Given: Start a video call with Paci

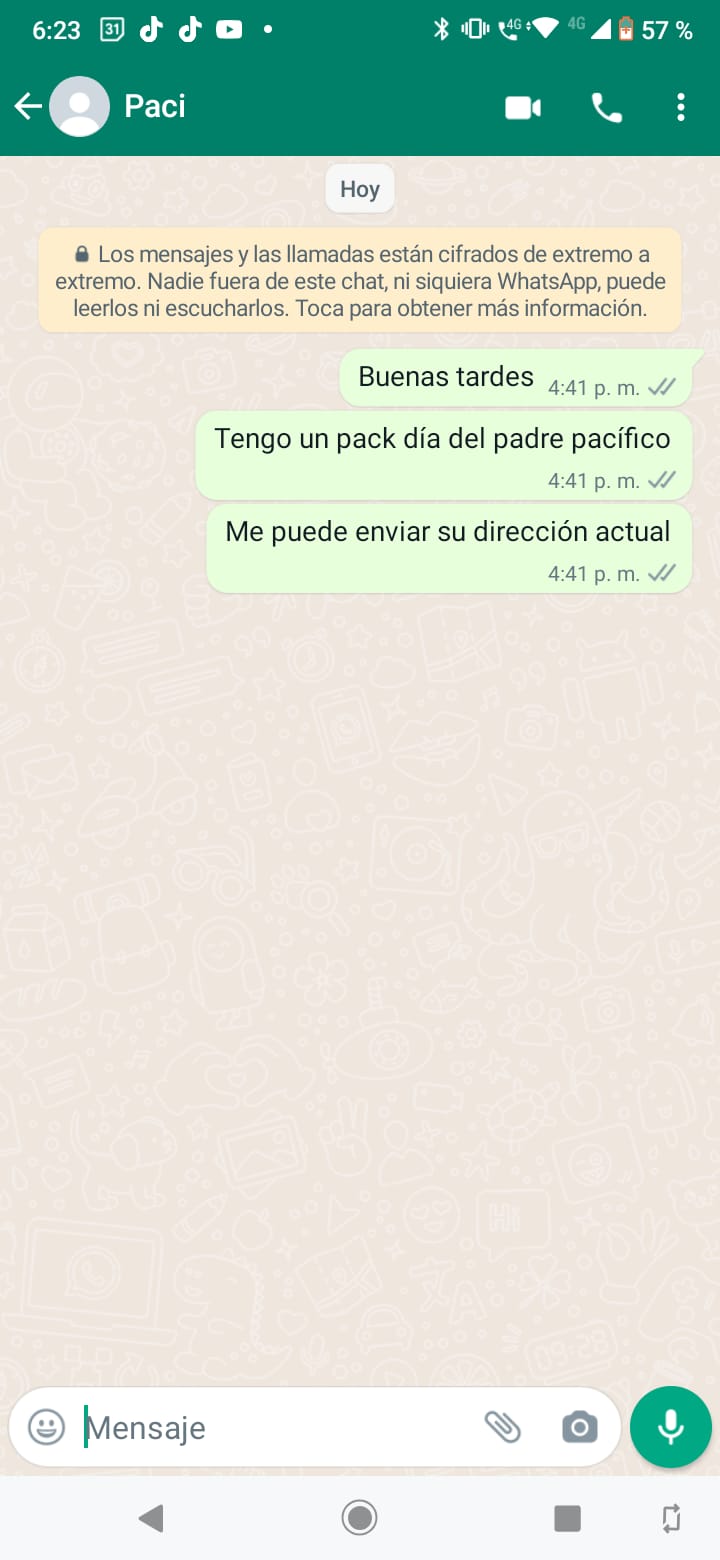Looking at the screenshot, I should pos(523,108).
